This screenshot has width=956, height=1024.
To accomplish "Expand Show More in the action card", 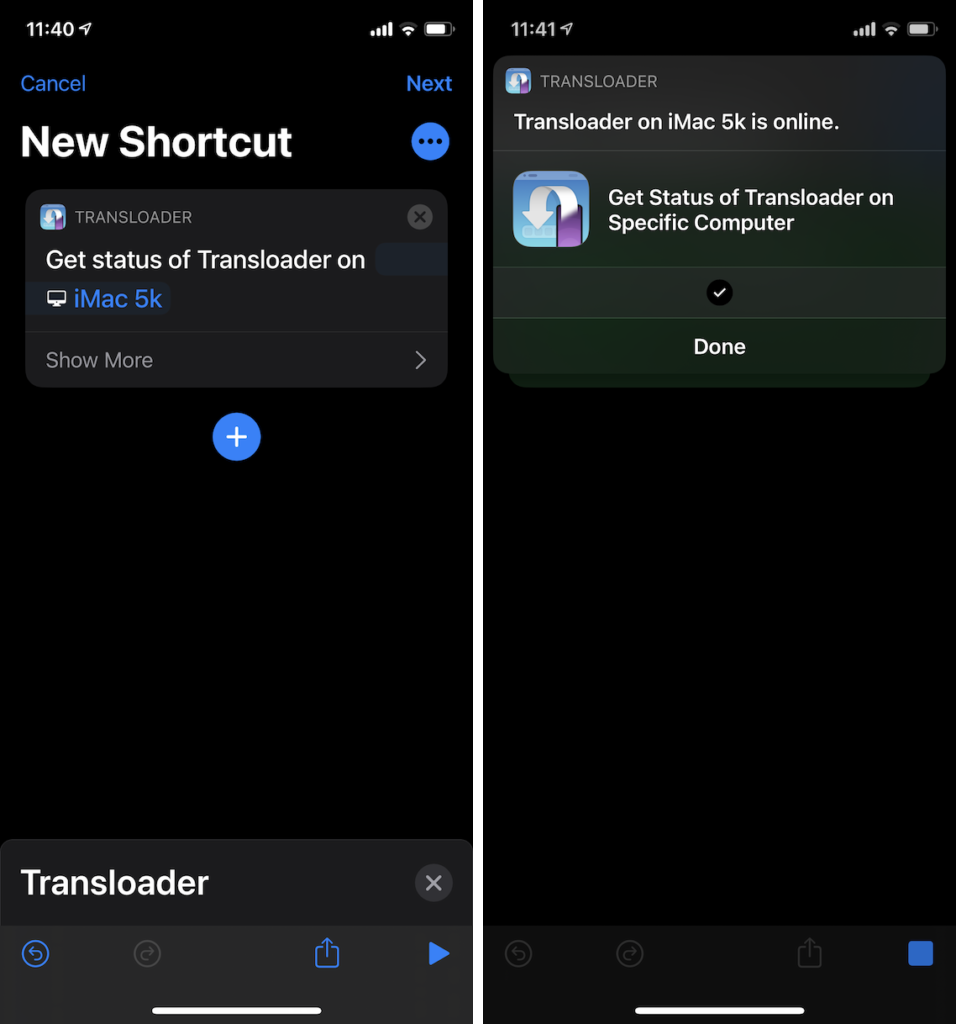I will coord(236,360).
